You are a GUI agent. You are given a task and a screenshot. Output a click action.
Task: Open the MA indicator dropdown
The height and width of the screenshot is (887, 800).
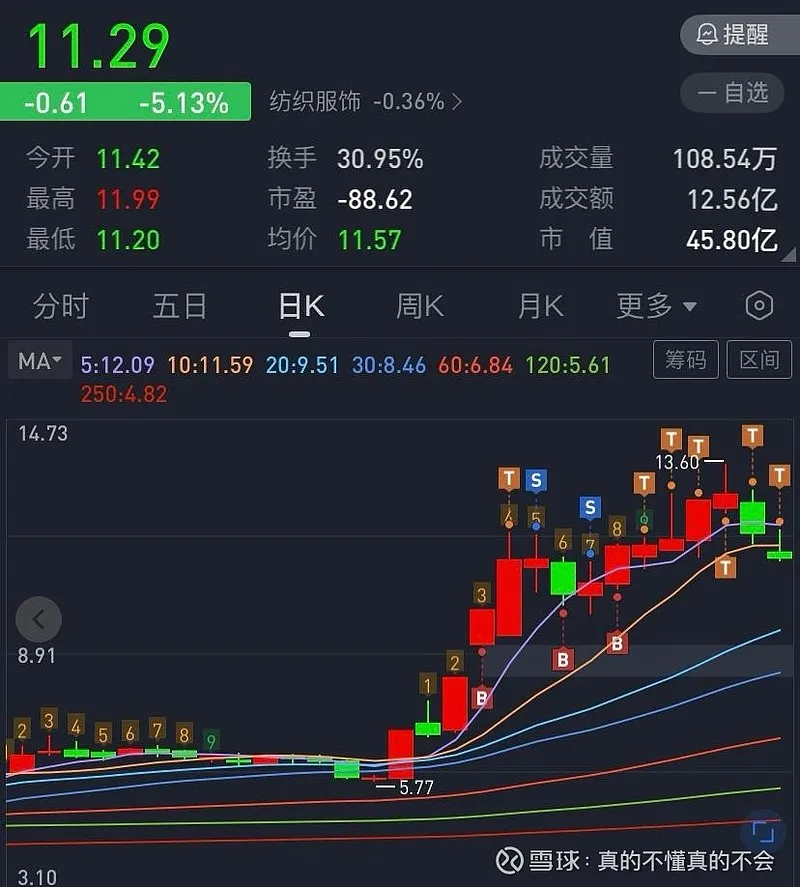click(x=39, y=361)
